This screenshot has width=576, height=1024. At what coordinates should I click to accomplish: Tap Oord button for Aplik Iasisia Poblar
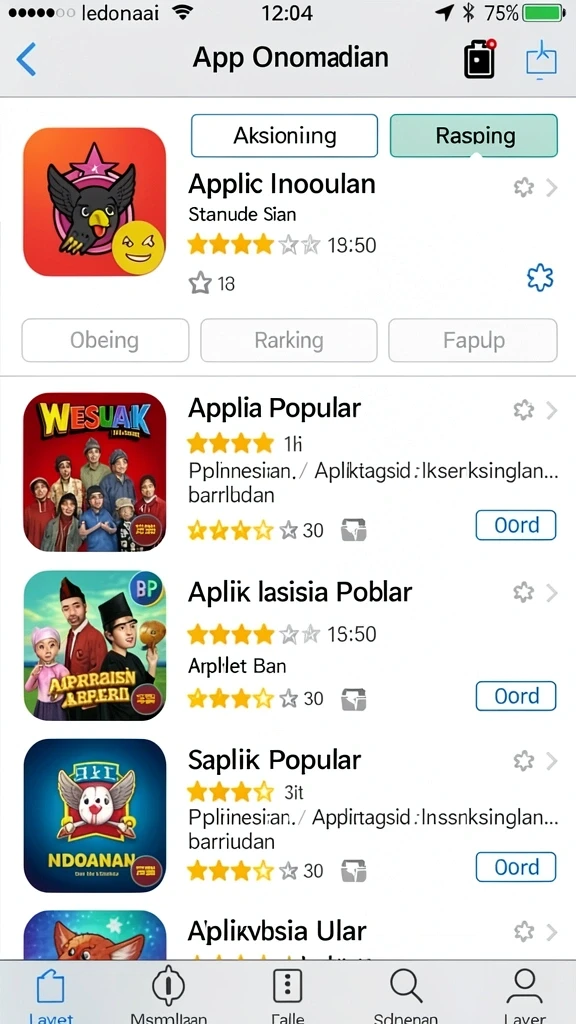click(x=516, y=696)
